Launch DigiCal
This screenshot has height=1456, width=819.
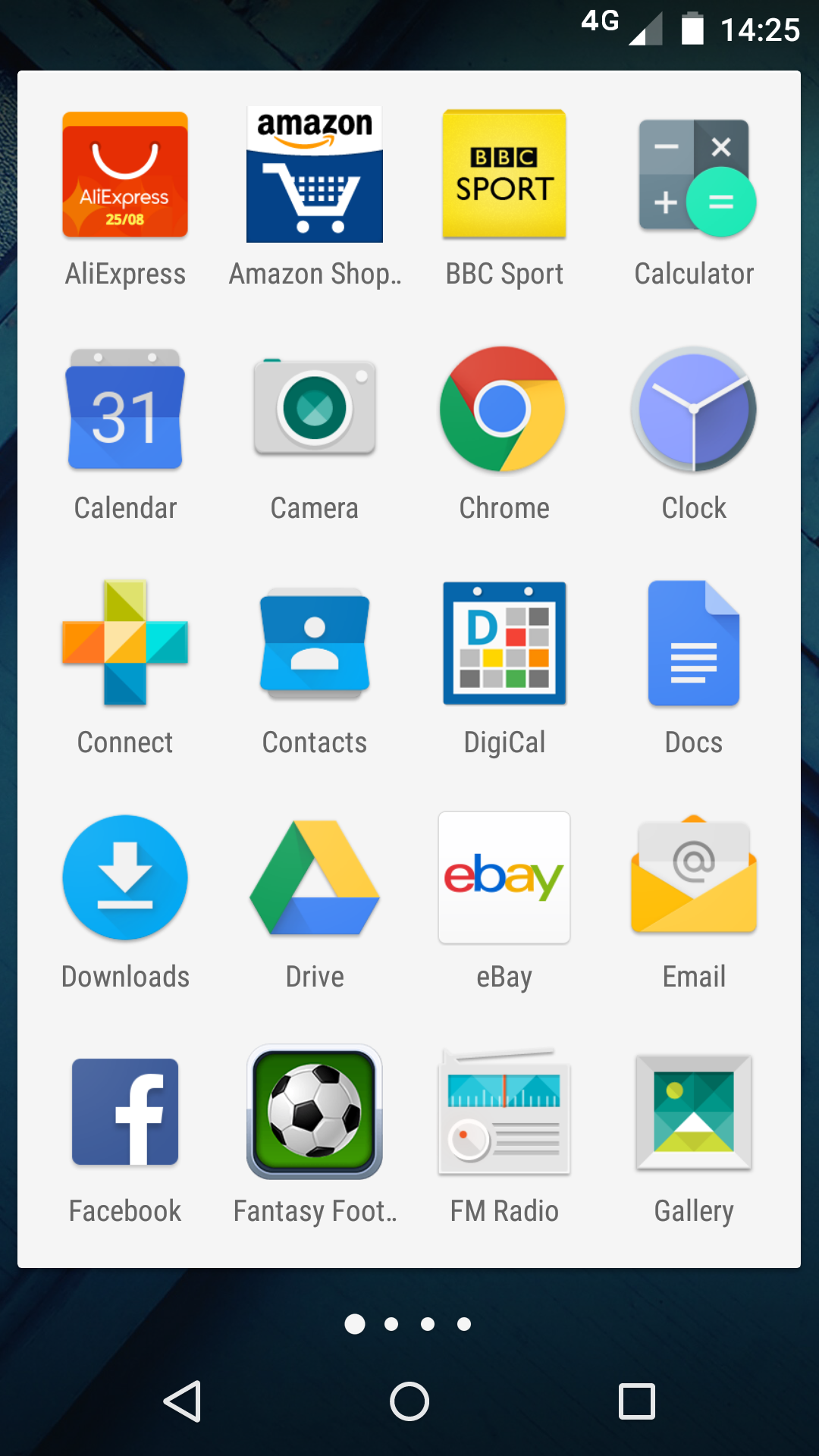click(x=504, y=644)
